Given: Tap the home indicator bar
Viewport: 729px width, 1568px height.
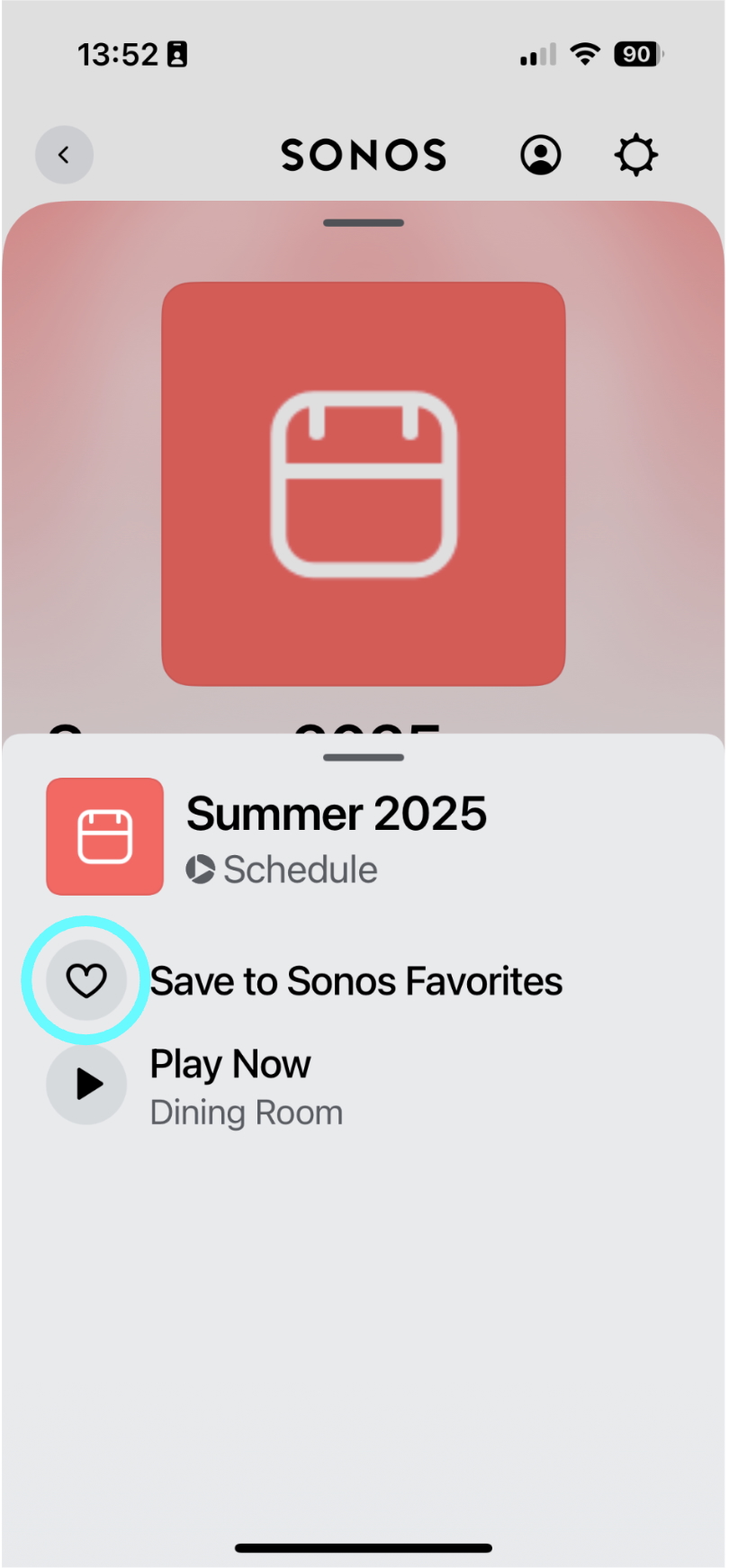Looking at the screenshot, I should (363, 1541).
